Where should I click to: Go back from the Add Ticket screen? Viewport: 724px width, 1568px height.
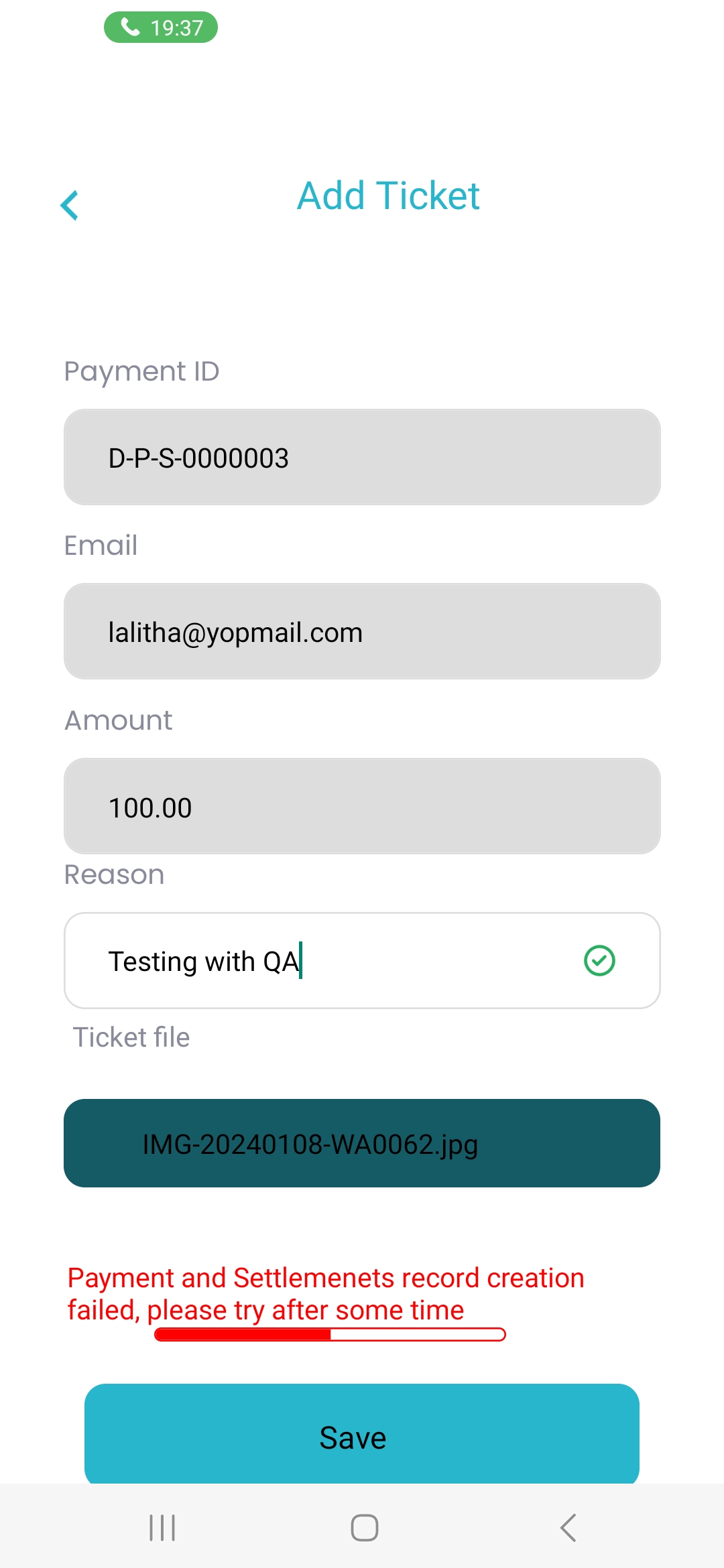pos(70,205)
